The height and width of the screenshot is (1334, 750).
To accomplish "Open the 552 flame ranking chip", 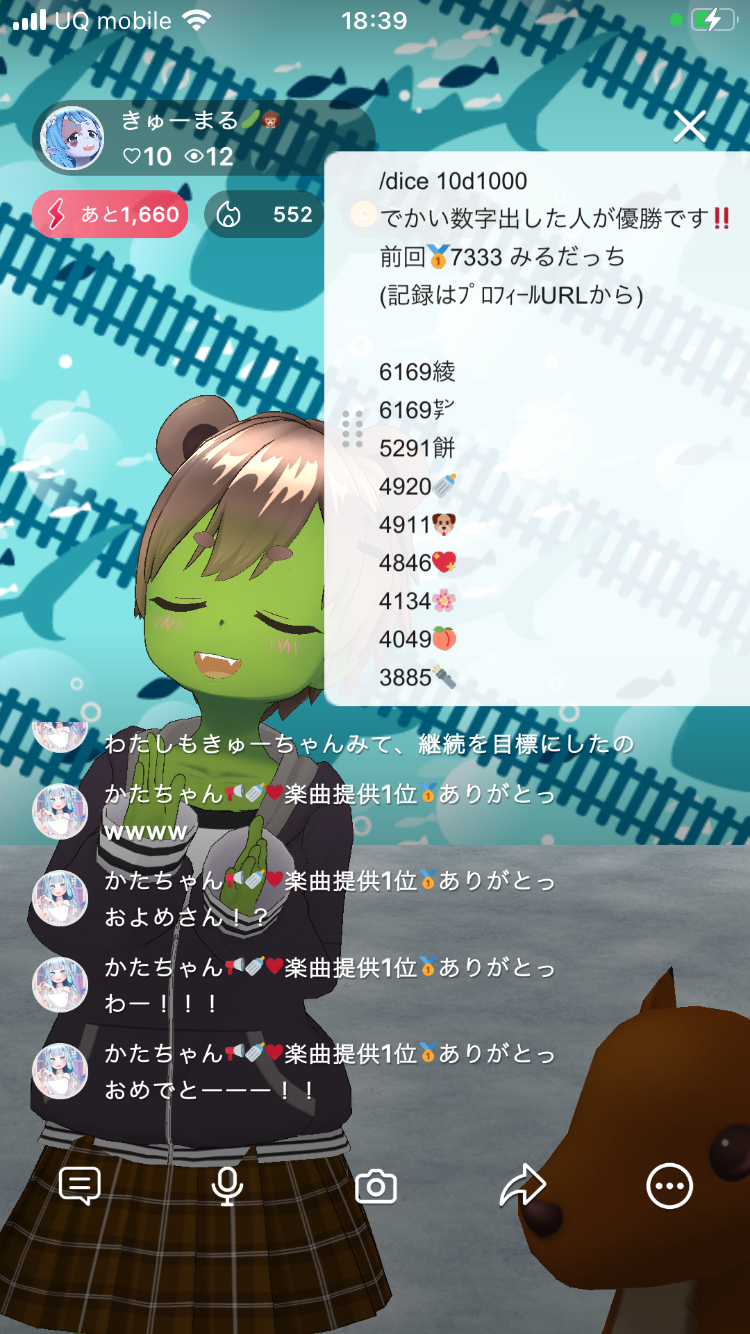I will [264, 214].
